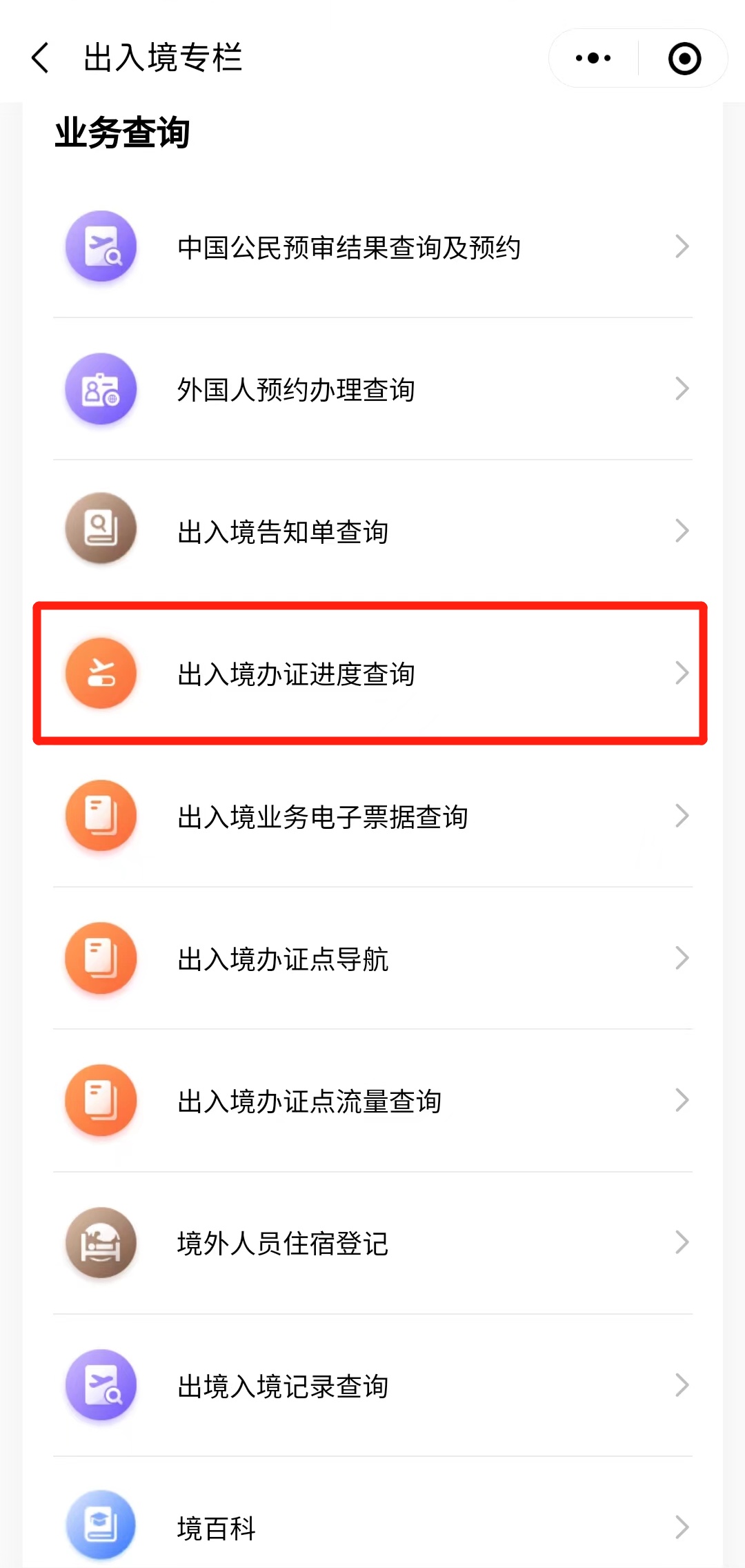Close the mini program via circle icon
This screenshot has width=745, height=1568.
coord(684,58)
